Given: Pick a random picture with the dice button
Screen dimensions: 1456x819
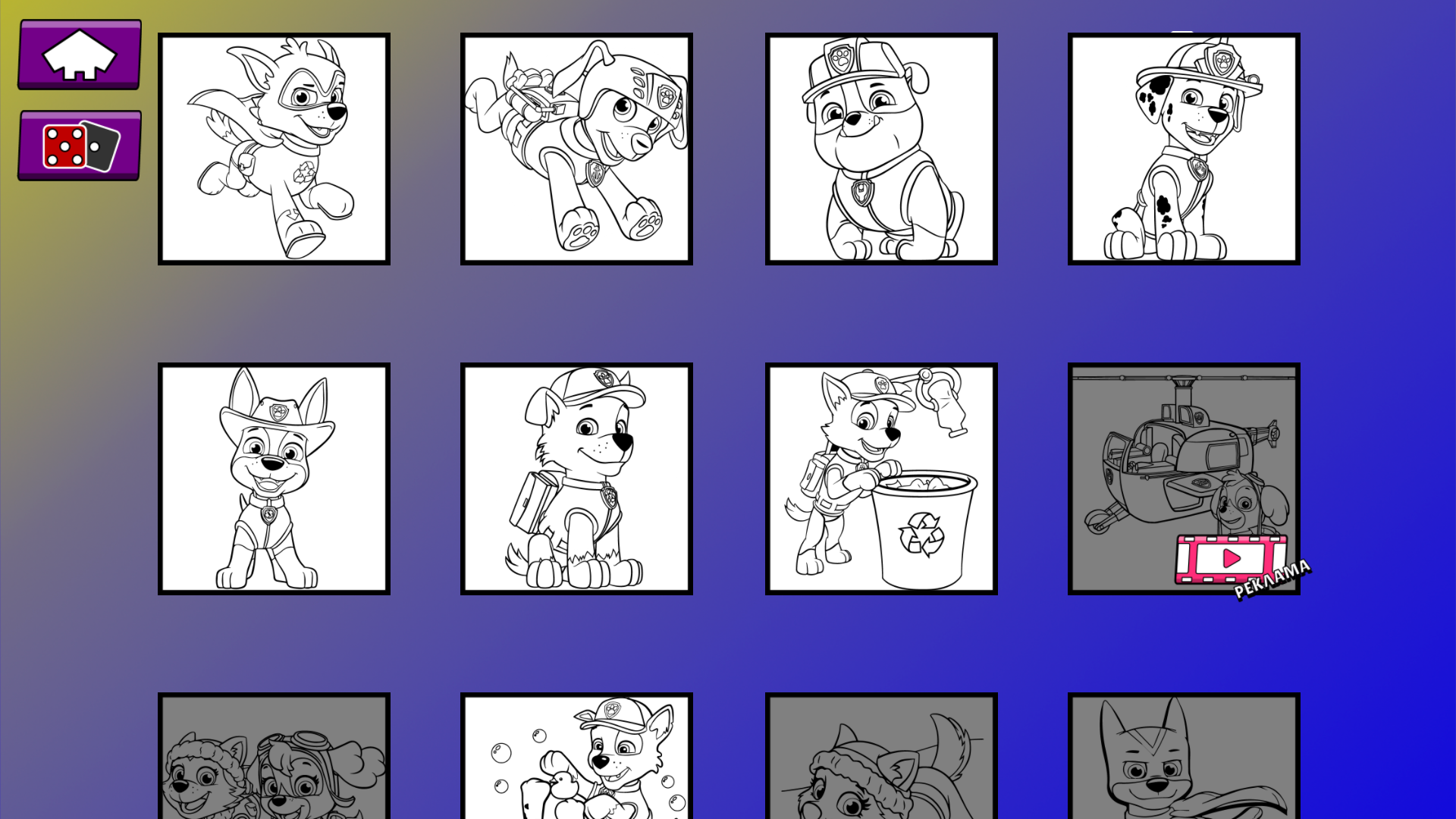Looking at the screenshot, I should (x=80, y=146).
